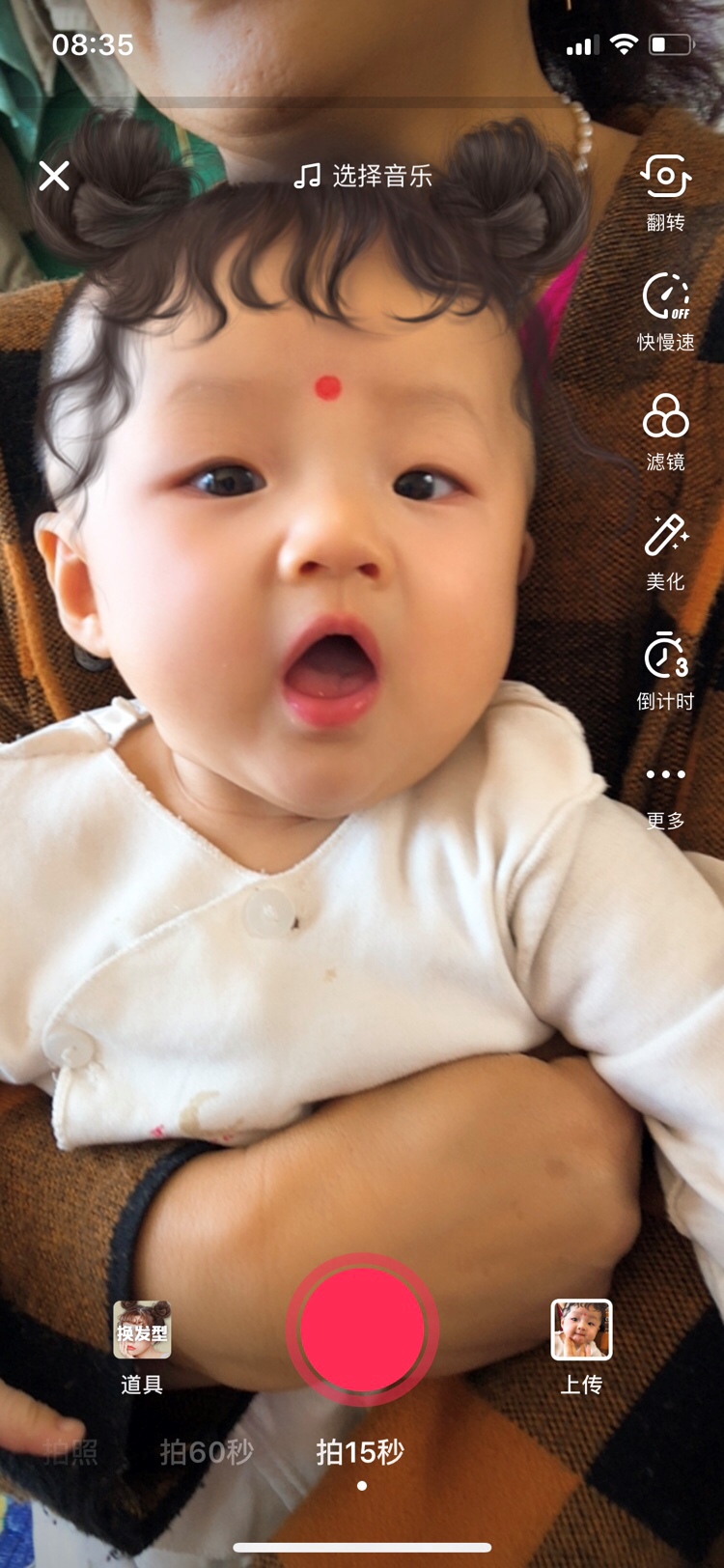Open 上传 to upload from gallery
The width and height of the screenshot is (724, 1568).
pyautogui.click(x=581, y=1345)
